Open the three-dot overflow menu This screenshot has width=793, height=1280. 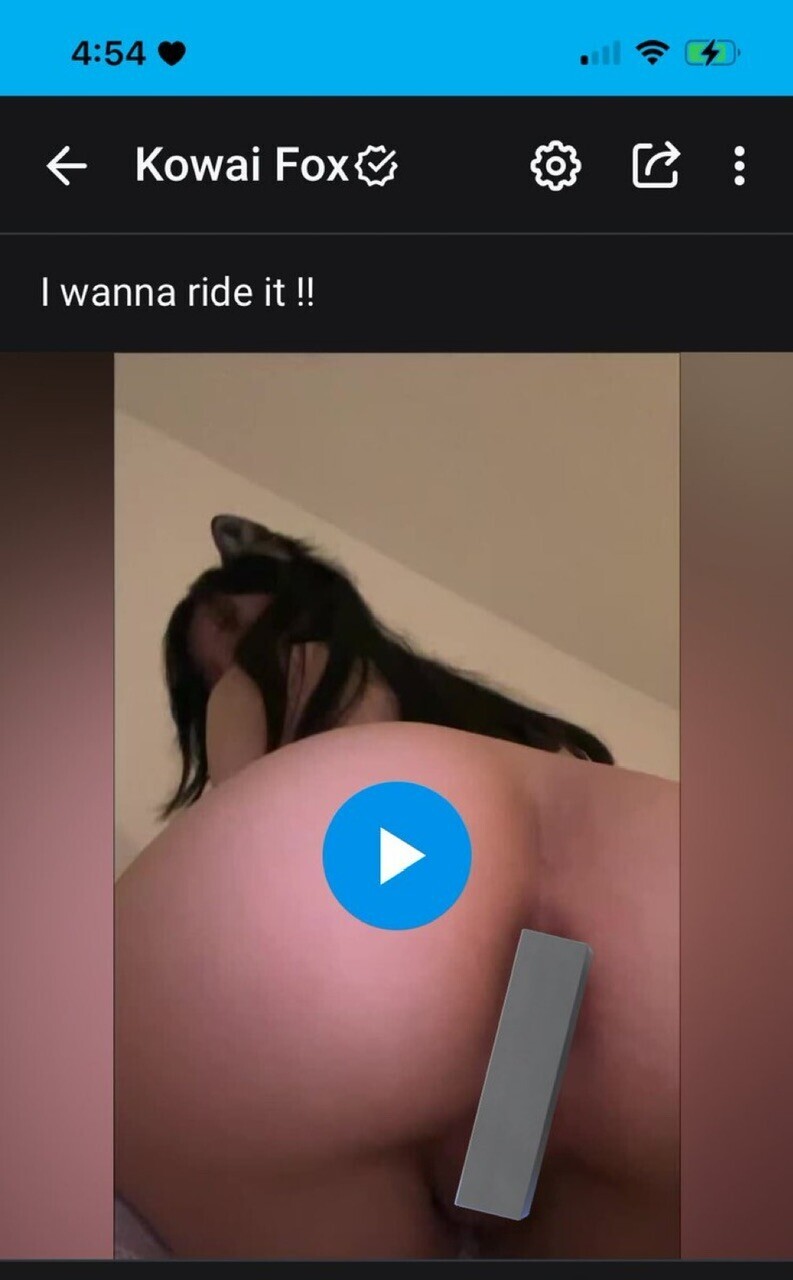coord(739,166)
